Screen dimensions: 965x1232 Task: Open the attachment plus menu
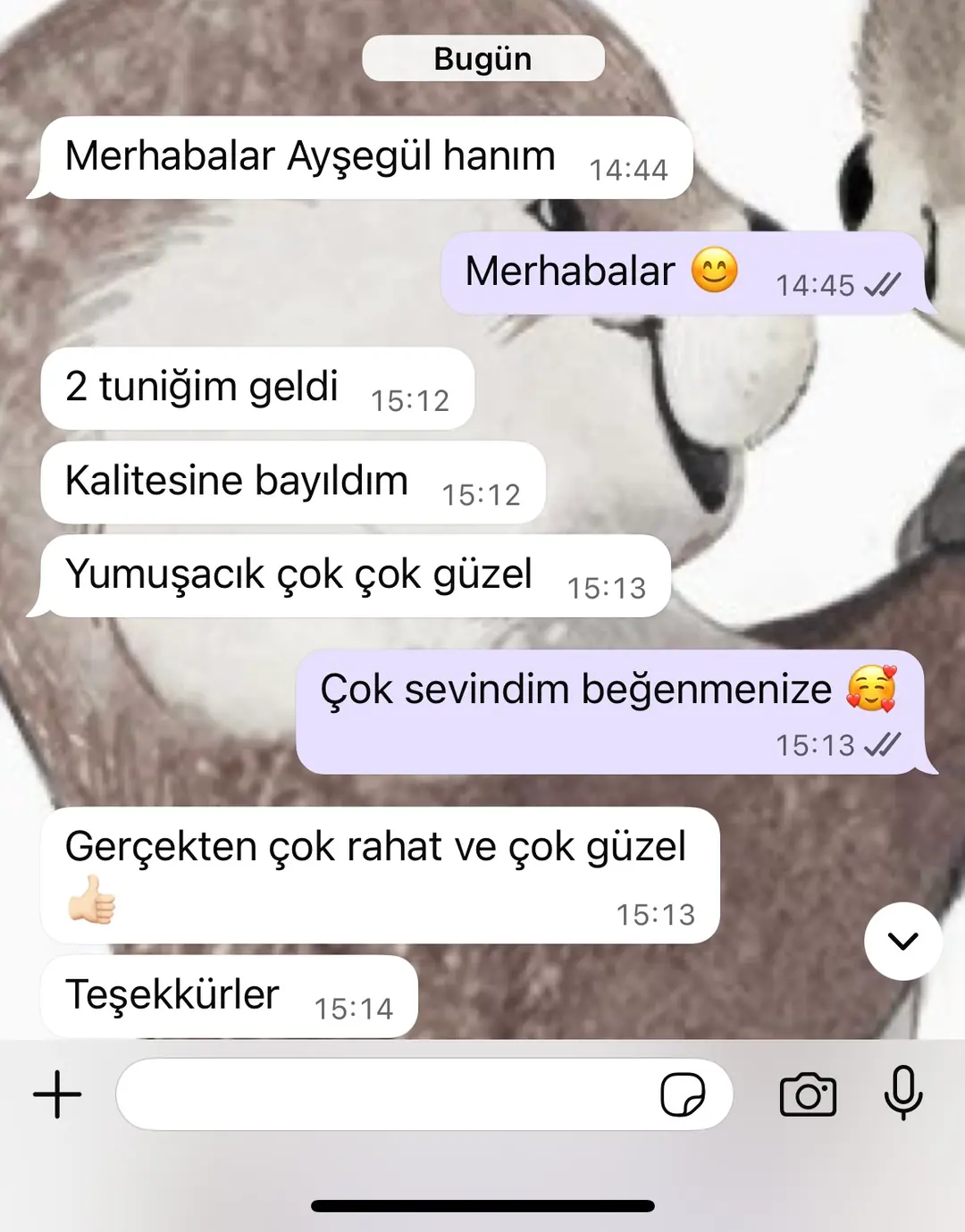click(54, 1094)
